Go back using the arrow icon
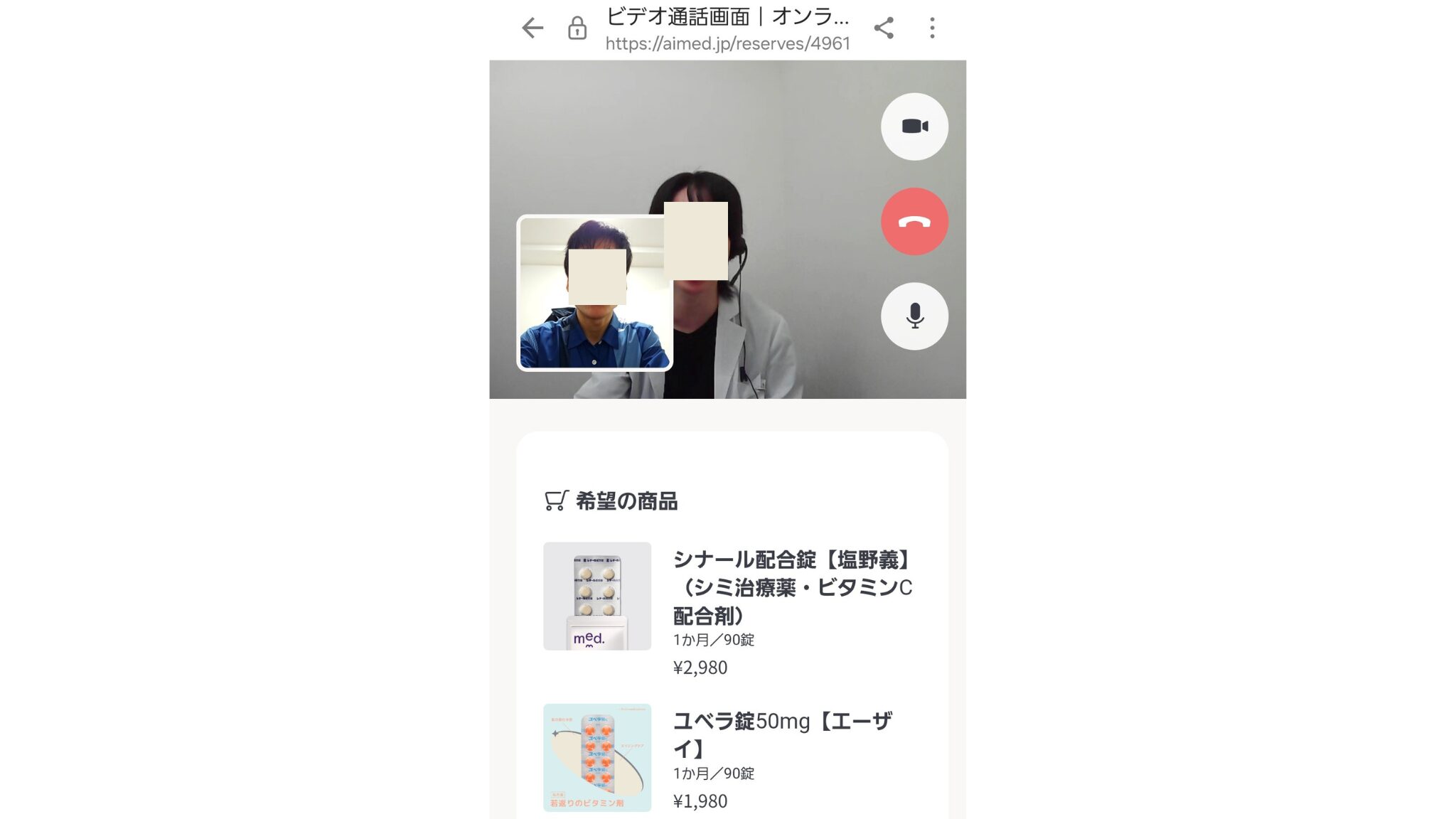Screen dimensions: 1456x819 (532, 28)
